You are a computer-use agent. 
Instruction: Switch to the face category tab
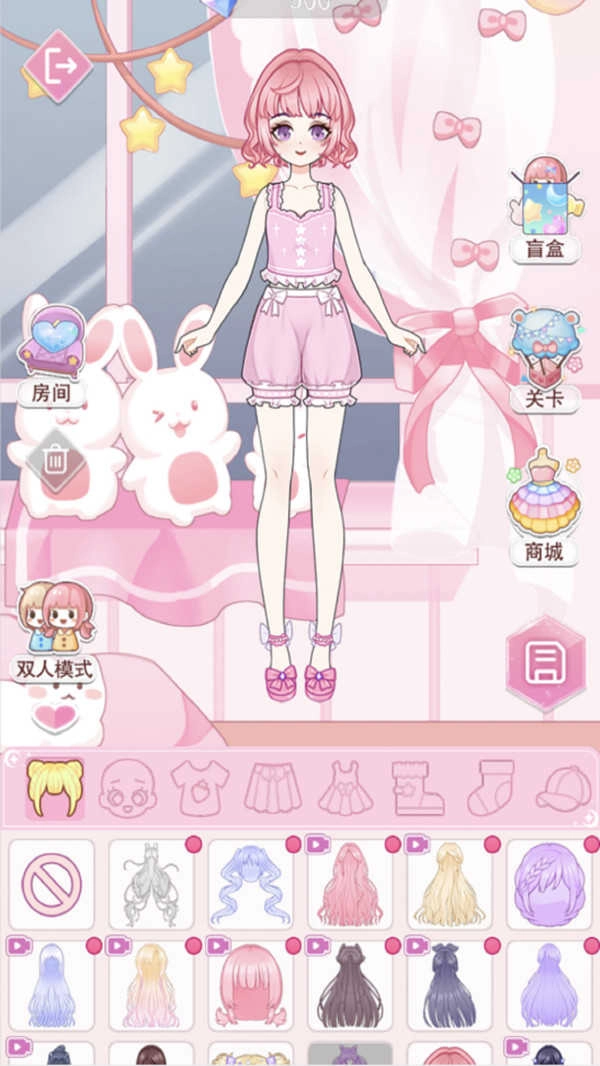pos(132,788)
